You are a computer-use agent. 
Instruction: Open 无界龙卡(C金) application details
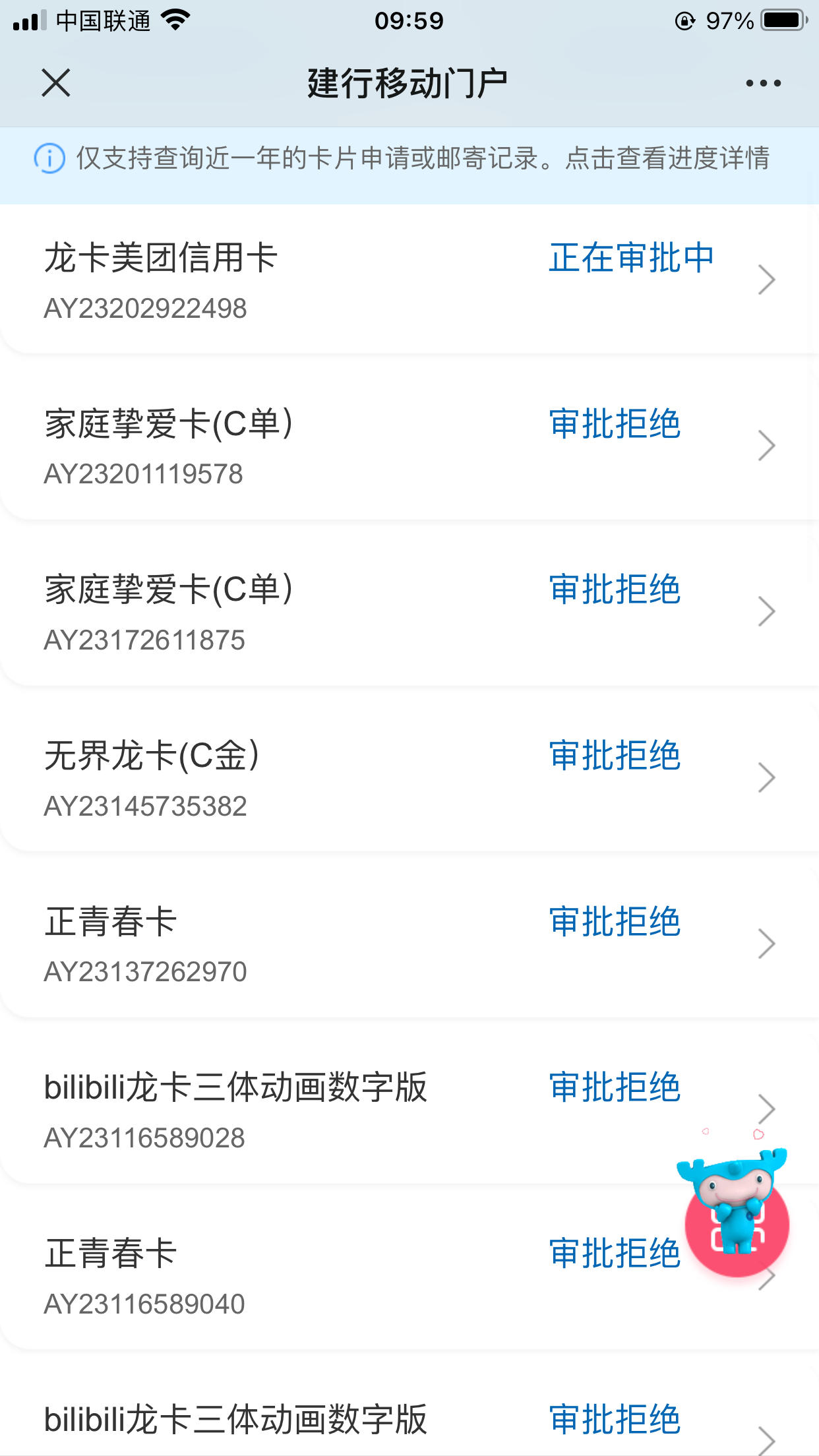(409, 778)
